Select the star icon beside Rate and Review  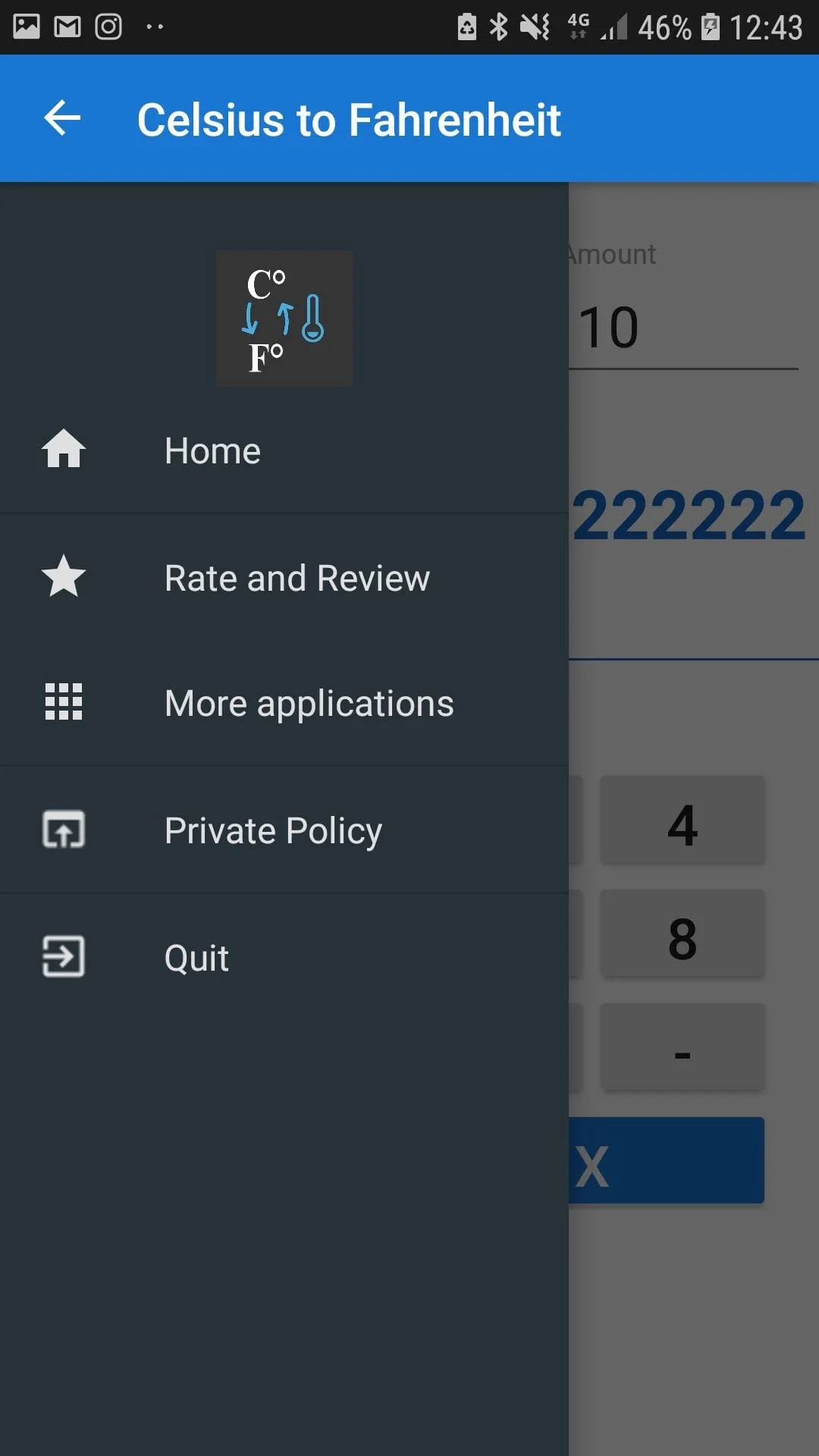[x=63, y=577]
